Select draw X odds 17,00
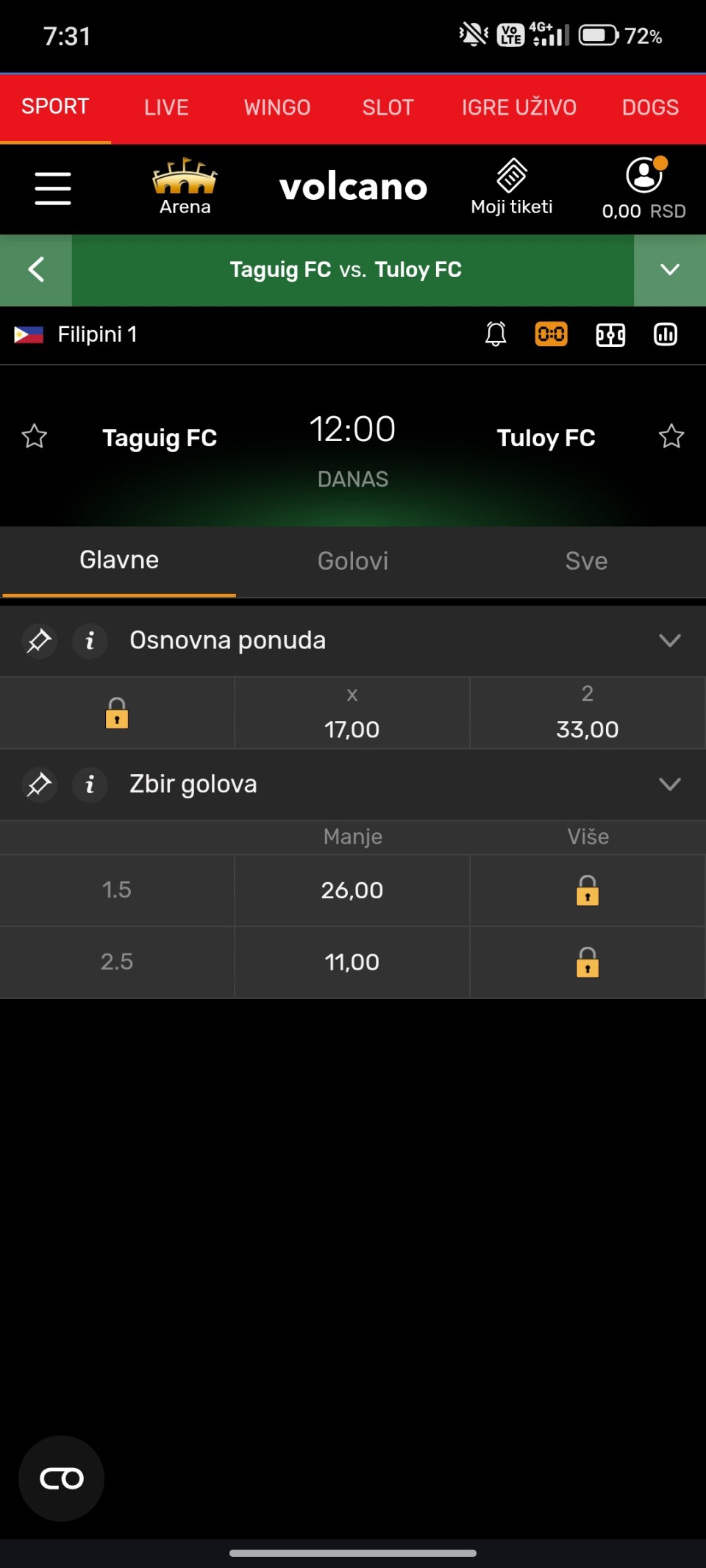The height and width of the screenshot is (1568, 706). pyautogui.click(x=352, y=713)
